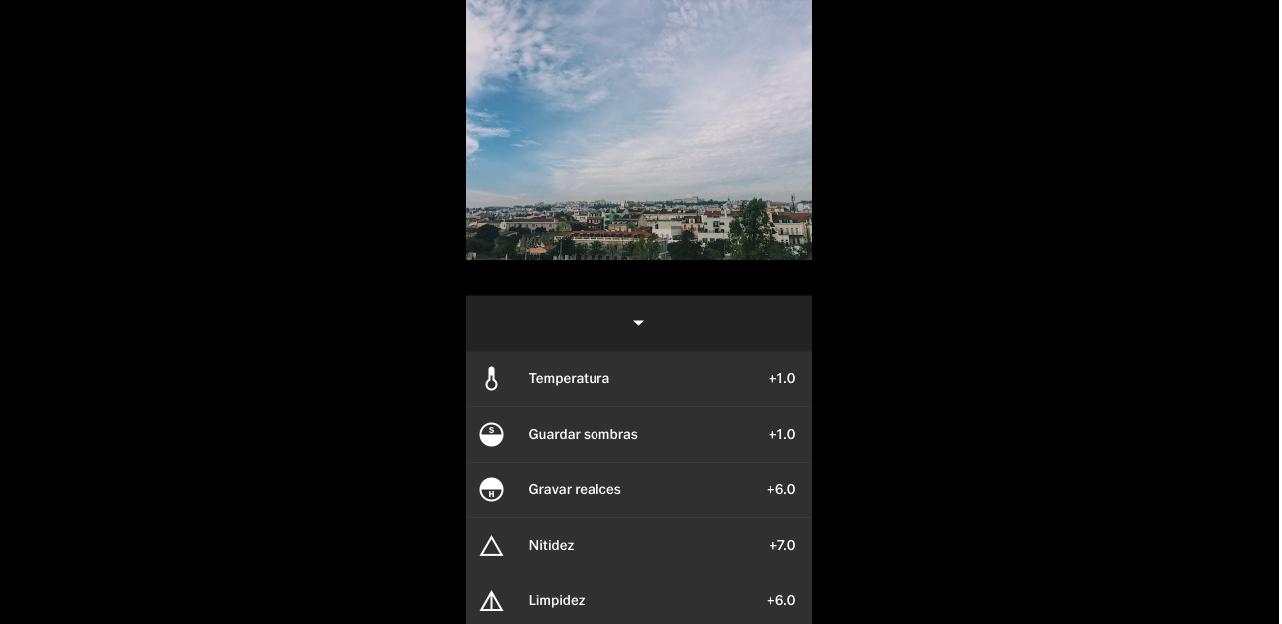Image resolution: width=1282 pixels, height=624 pixels.
Task: Tap the city photo preview
Action: click(638, 130)
